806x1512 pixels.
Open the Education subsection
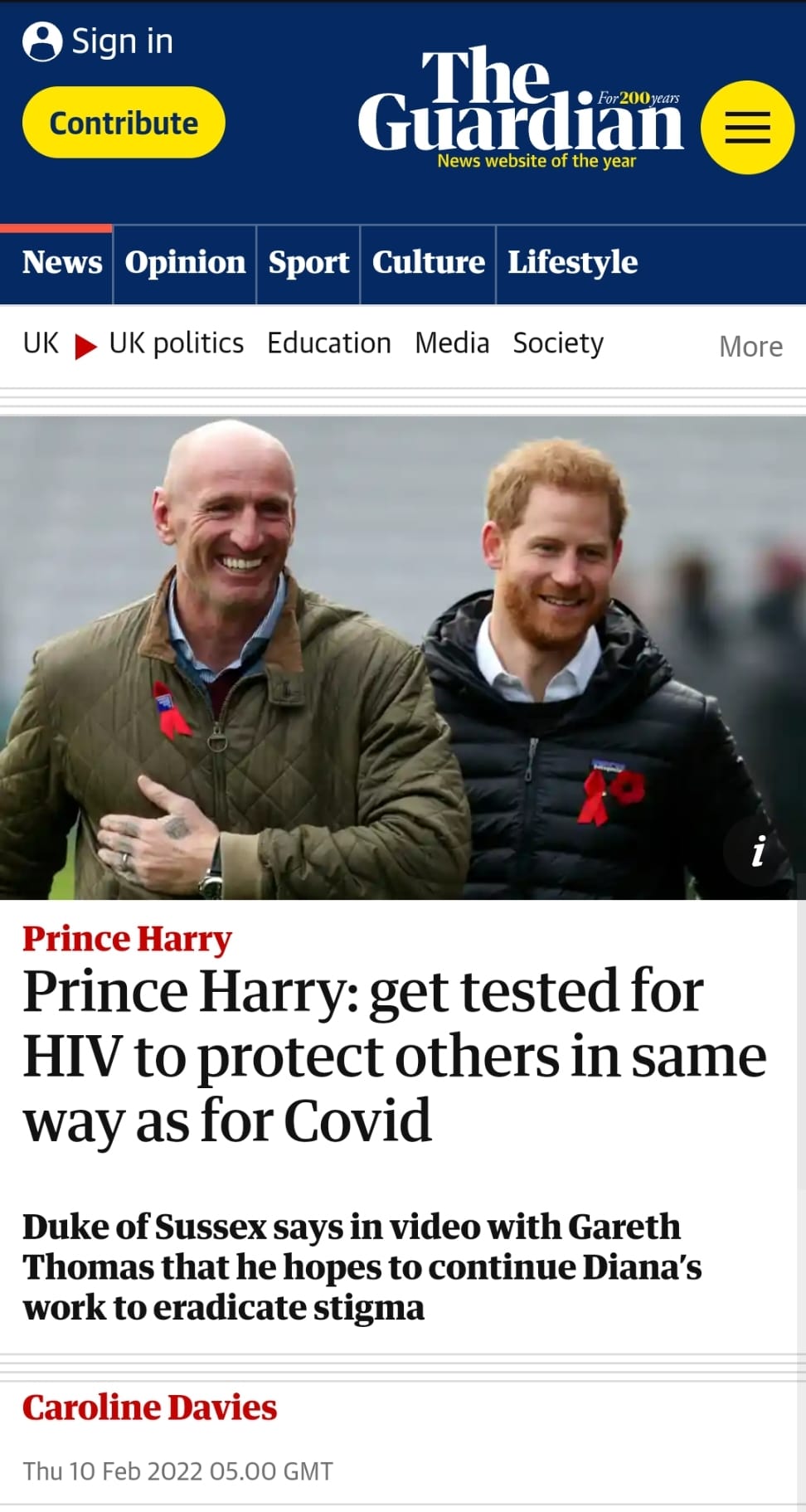328,343
